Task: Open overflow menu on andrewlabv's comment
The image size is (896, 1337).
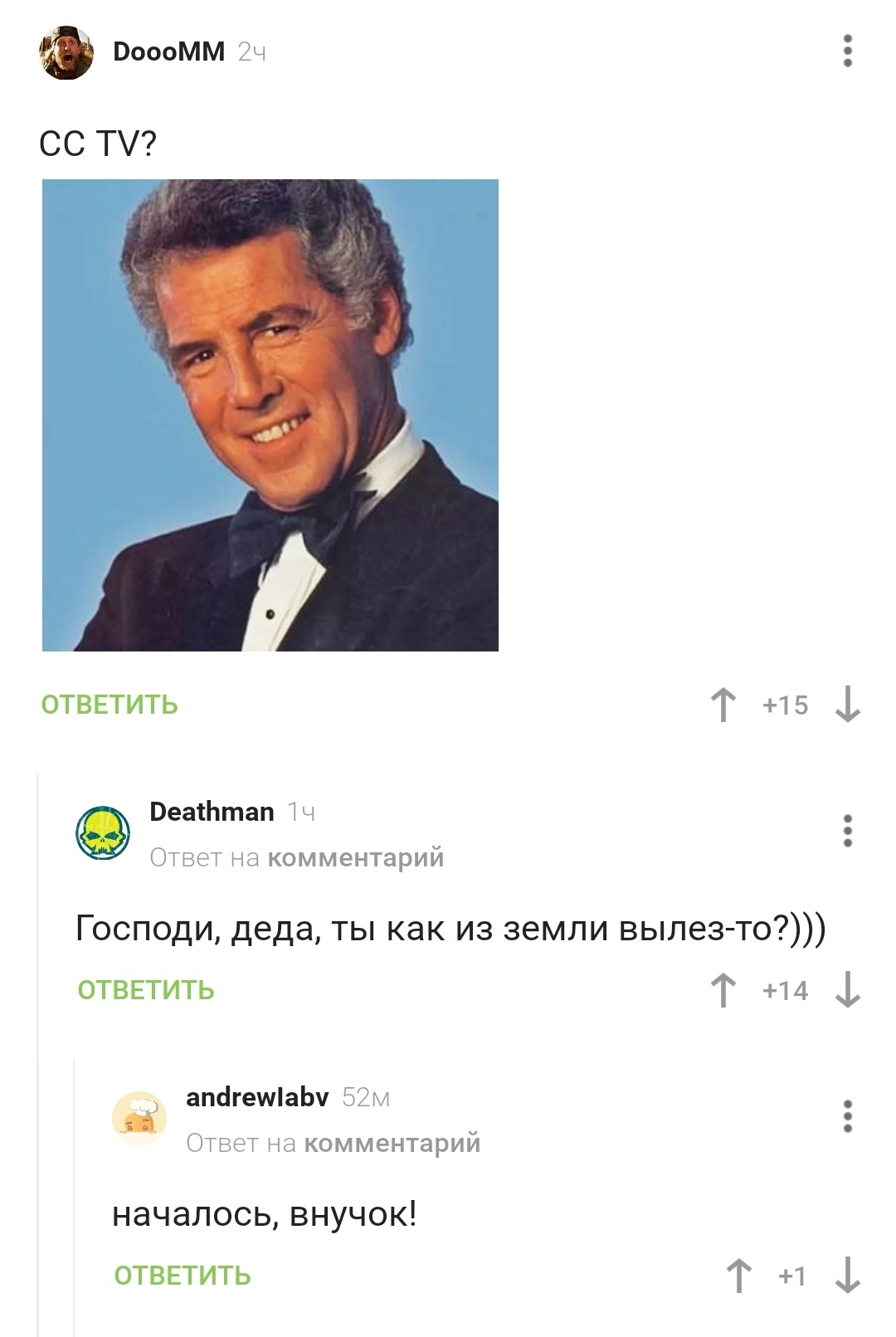Action: [847, 1116]
